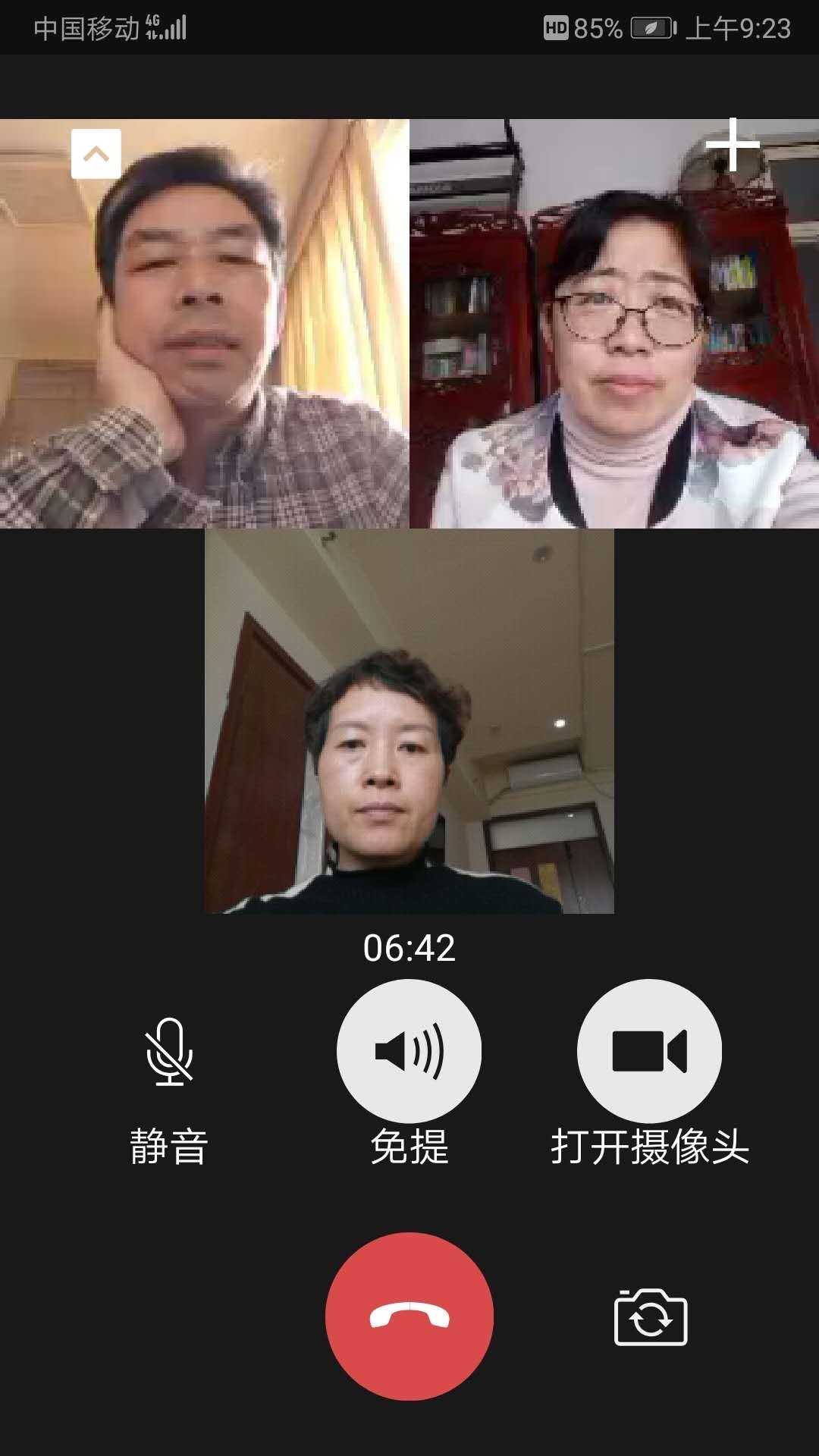Toggle the camera with 打开摄像头
The height and width of the screenshot is (1456, 819).
tap(649, 1051)
